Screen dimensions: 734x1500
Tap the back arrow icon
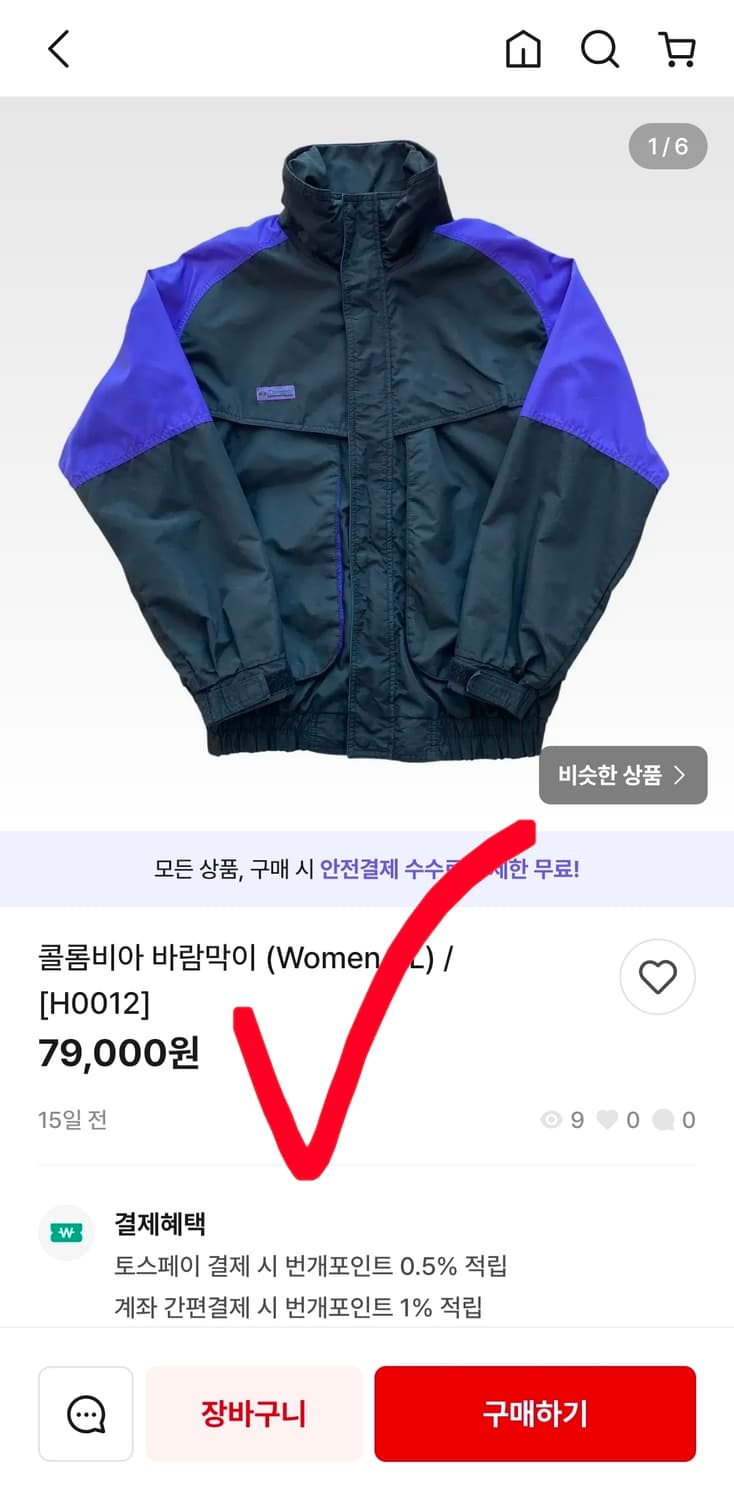(x=58, y=48)
